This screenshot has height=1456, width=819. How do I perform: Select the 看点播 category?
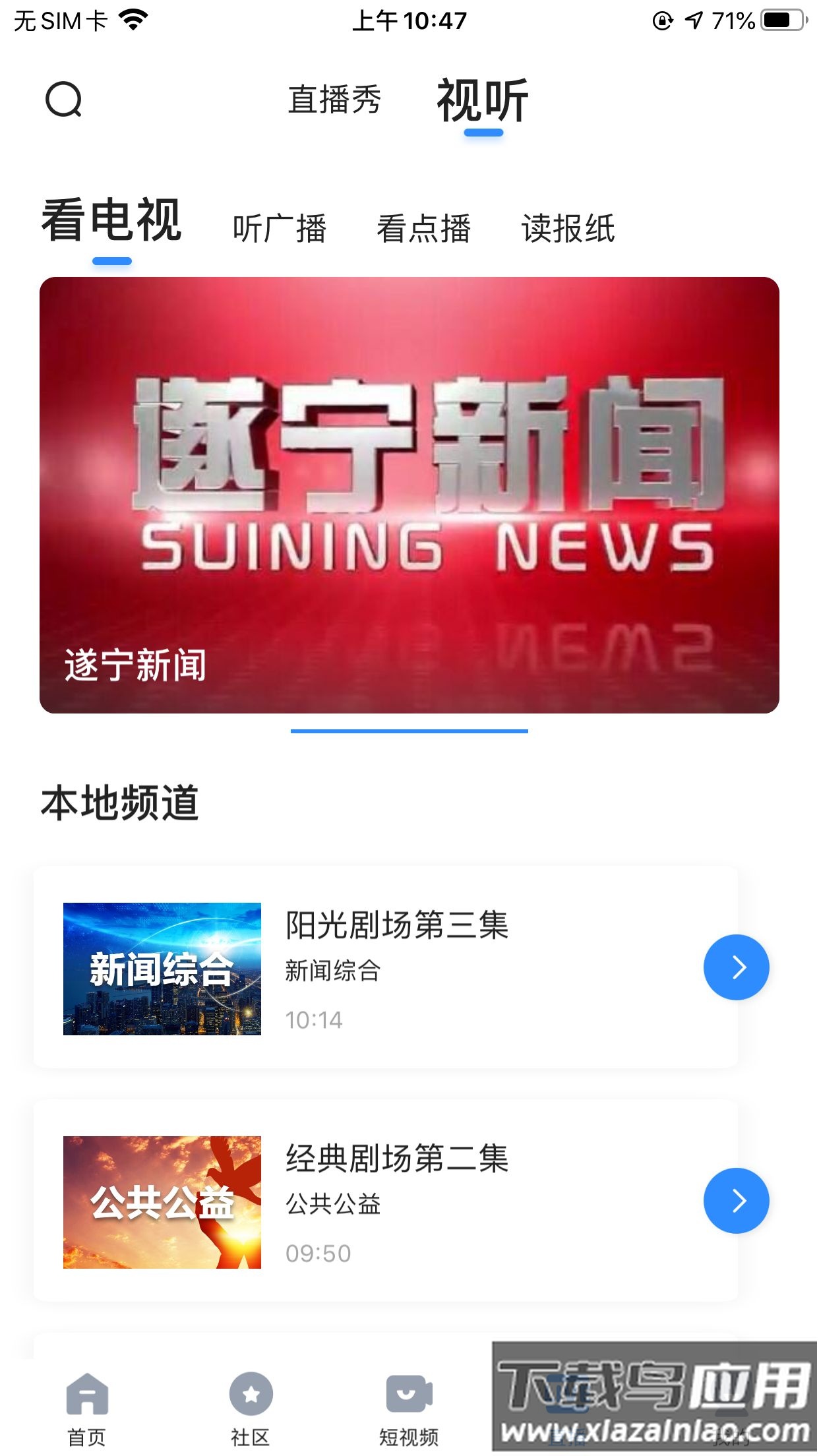[x=425, y=227]
